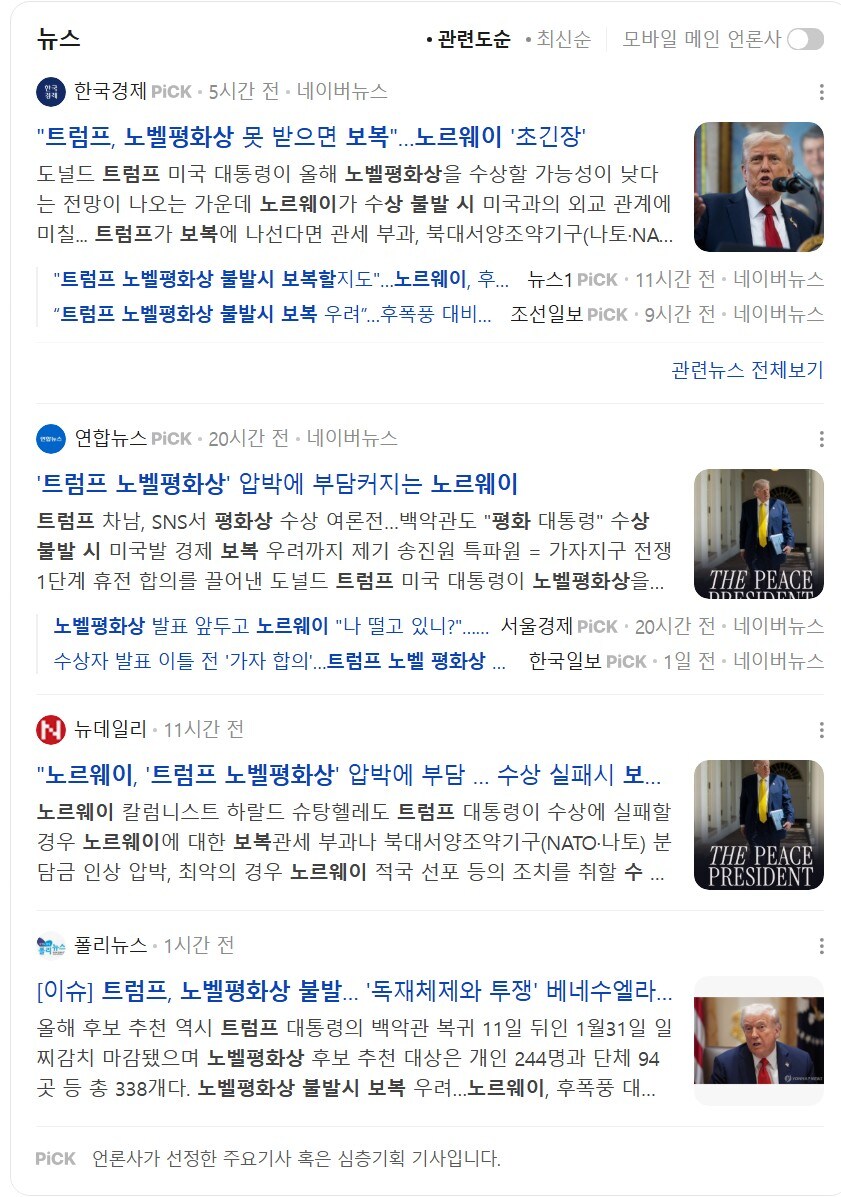This screenshot has width=841, height=1197.
Task: Sort news by 관련도순
Action: (x=473, y=39)
